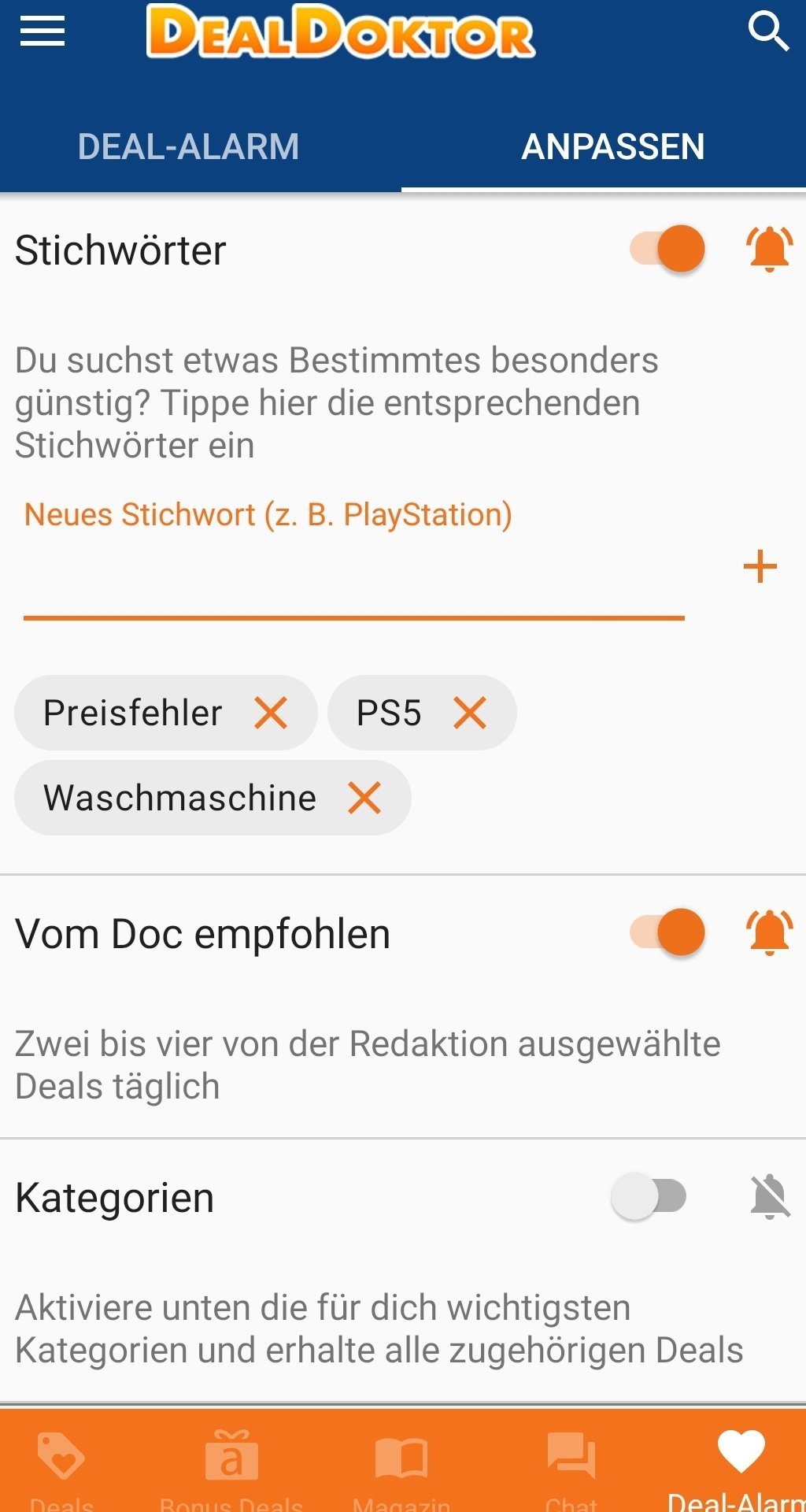
Task: Enable the Kategorien switch
Action: coord(649,1197)
